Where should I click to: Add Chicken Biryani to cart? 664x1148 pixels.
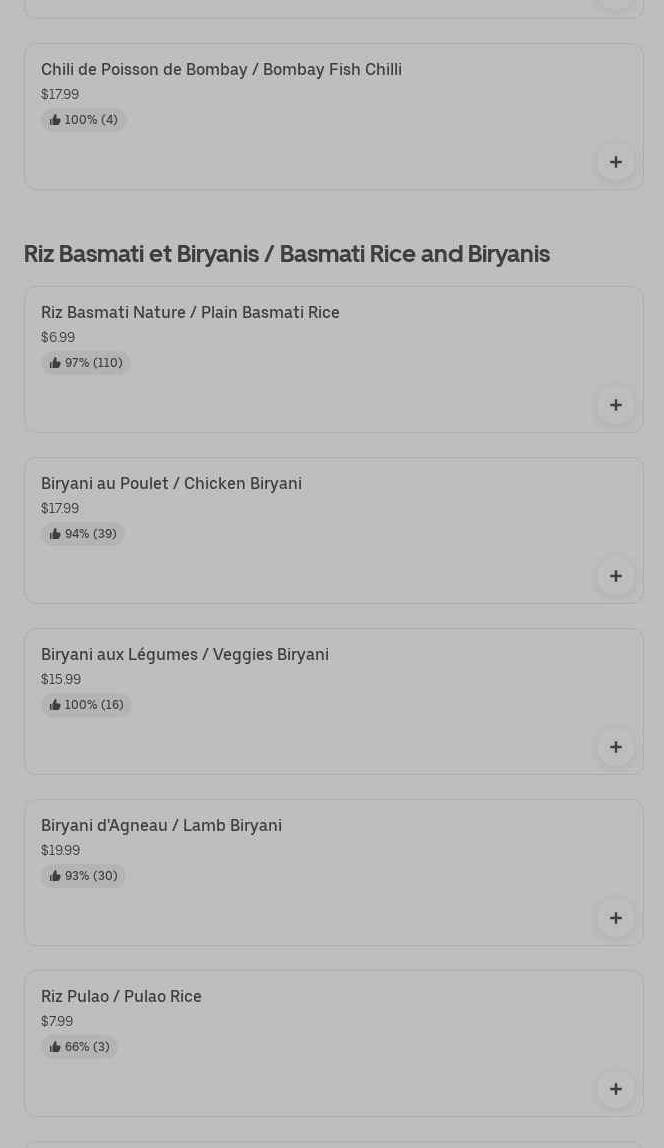point(615,576)
